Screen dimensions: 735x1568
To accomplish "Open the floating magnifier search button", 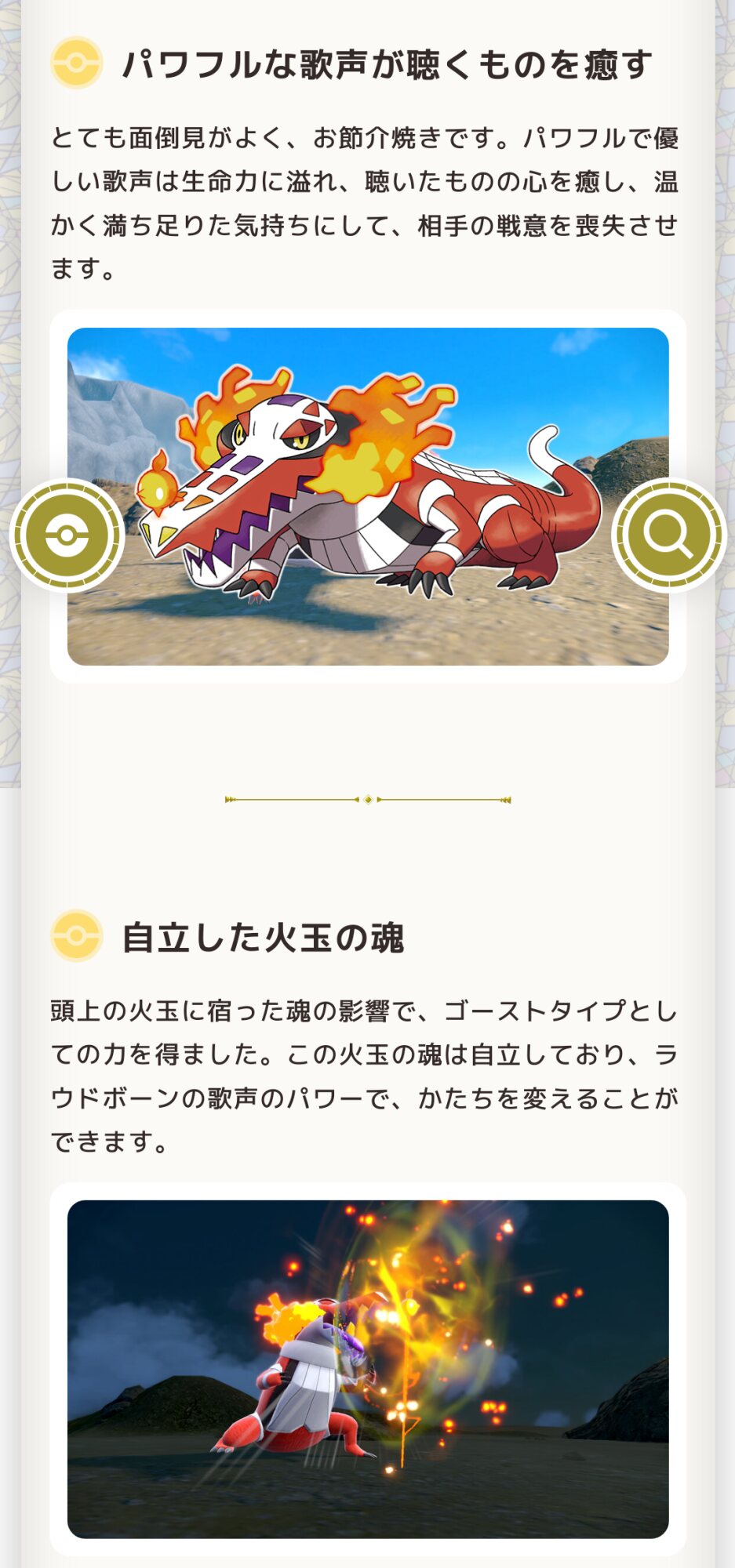I will pyautogui.click(x=668, y=535).
